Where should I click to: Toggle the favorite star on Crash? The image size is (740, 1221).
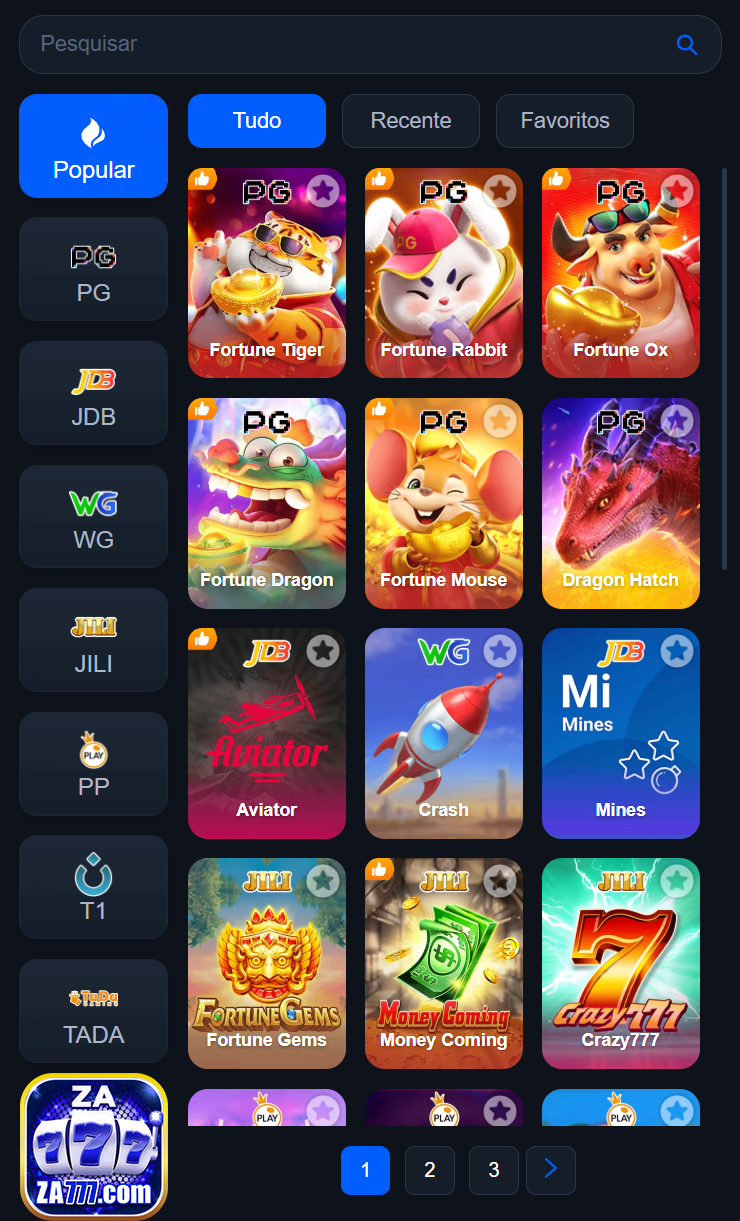click(x=500, y=651)
